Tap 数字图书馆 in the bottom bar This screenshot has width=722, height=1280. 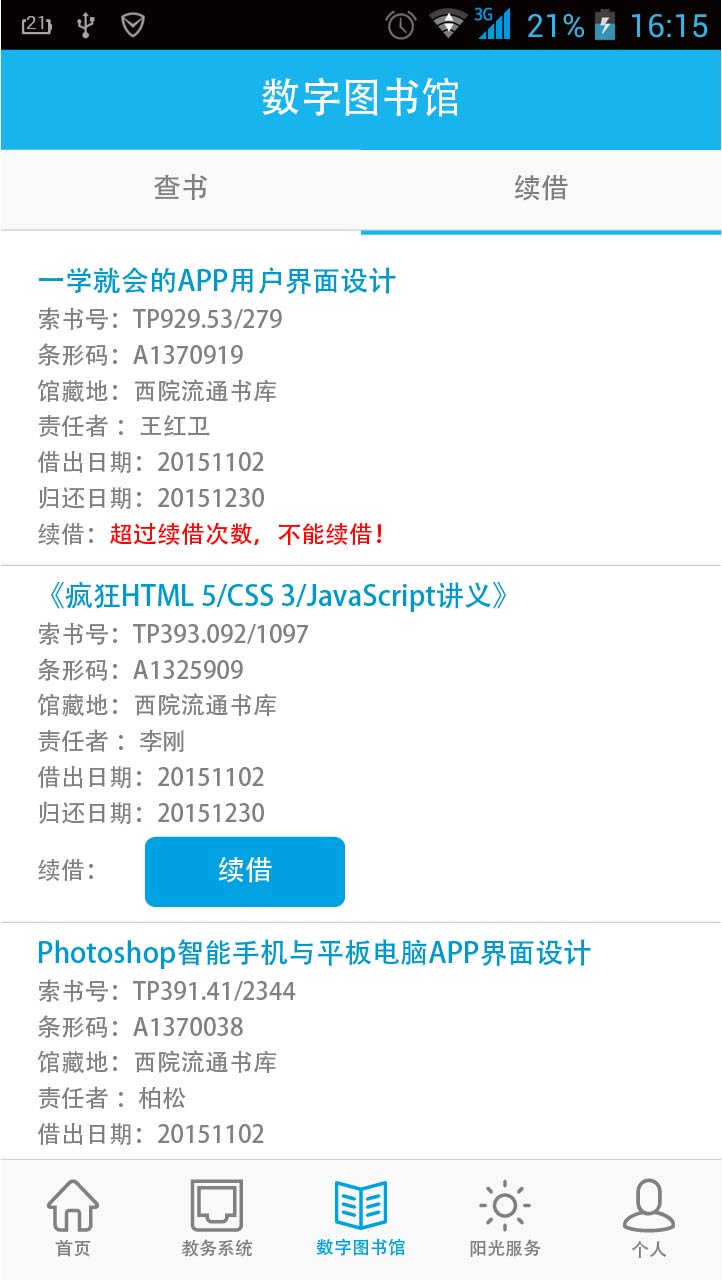click(x=361, y=1218)
